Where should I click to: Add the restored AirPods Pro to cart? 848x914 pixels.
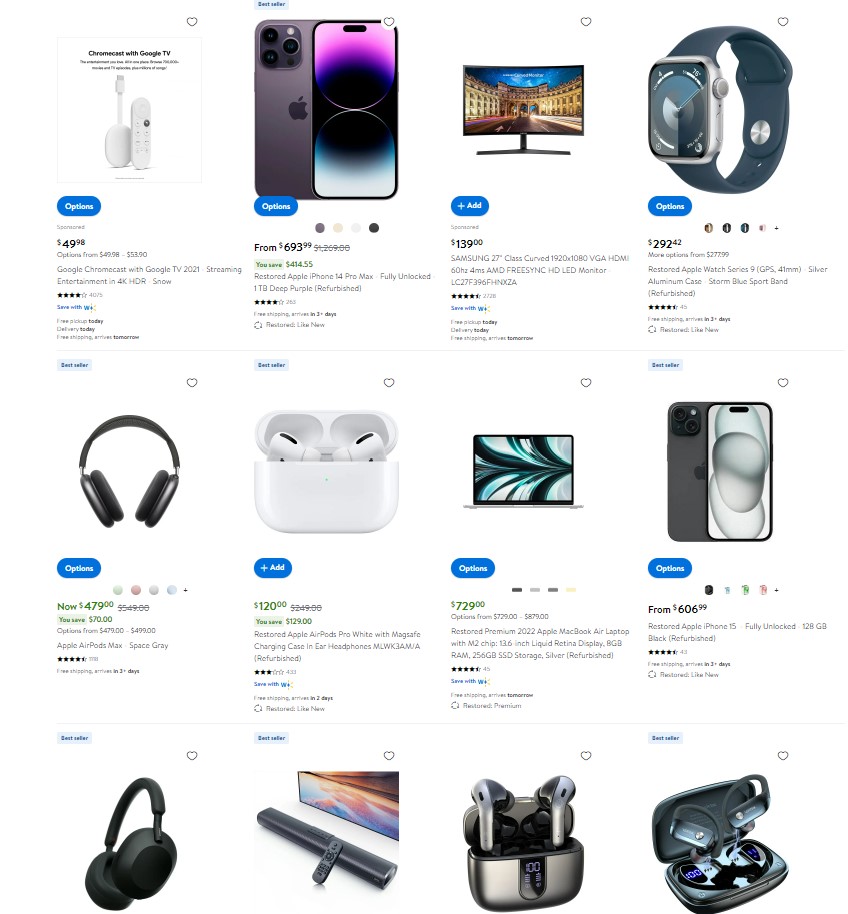(x=272, y=568)
